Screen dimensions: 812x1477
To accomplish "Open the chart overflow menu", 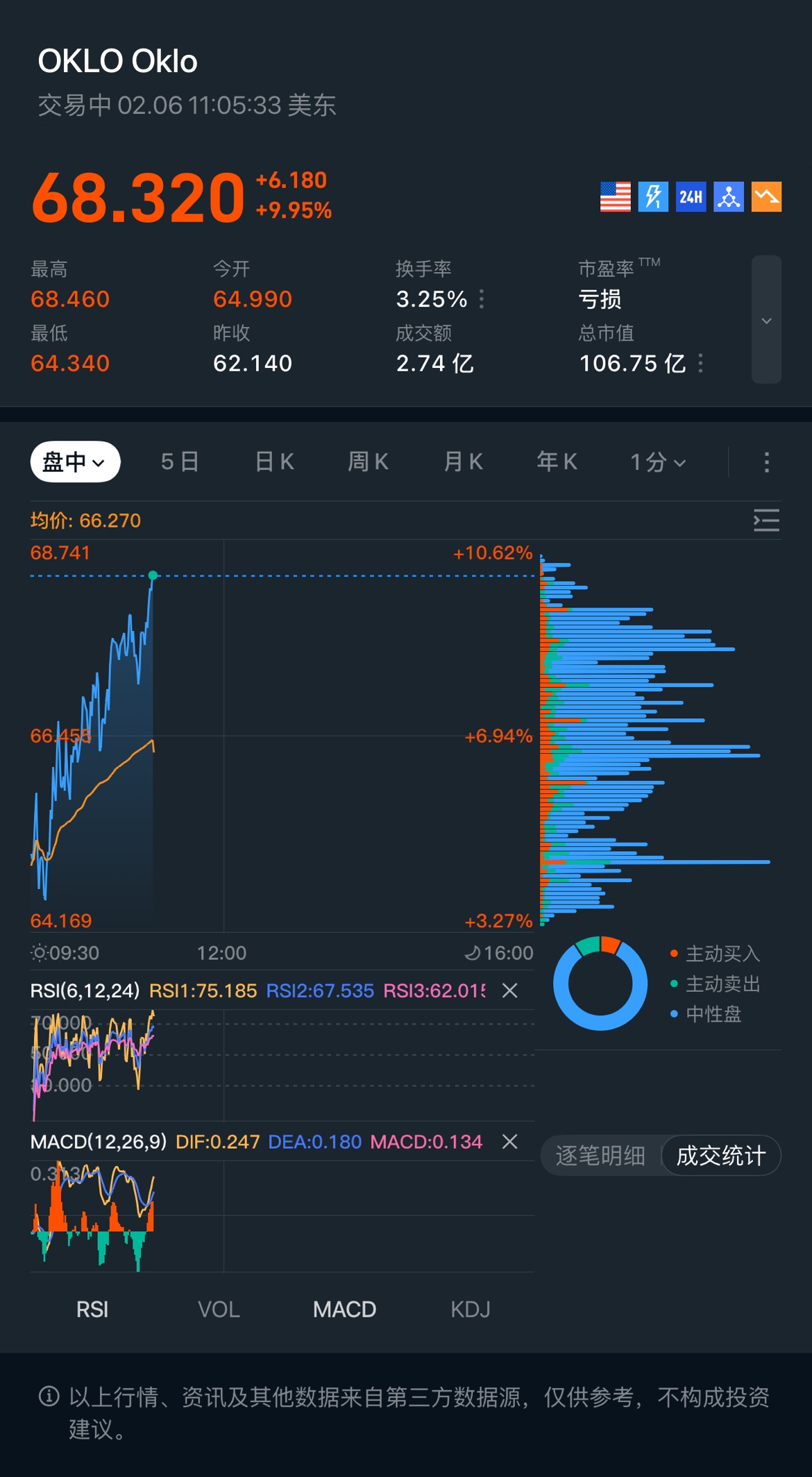I will click(x=766, y=462).
